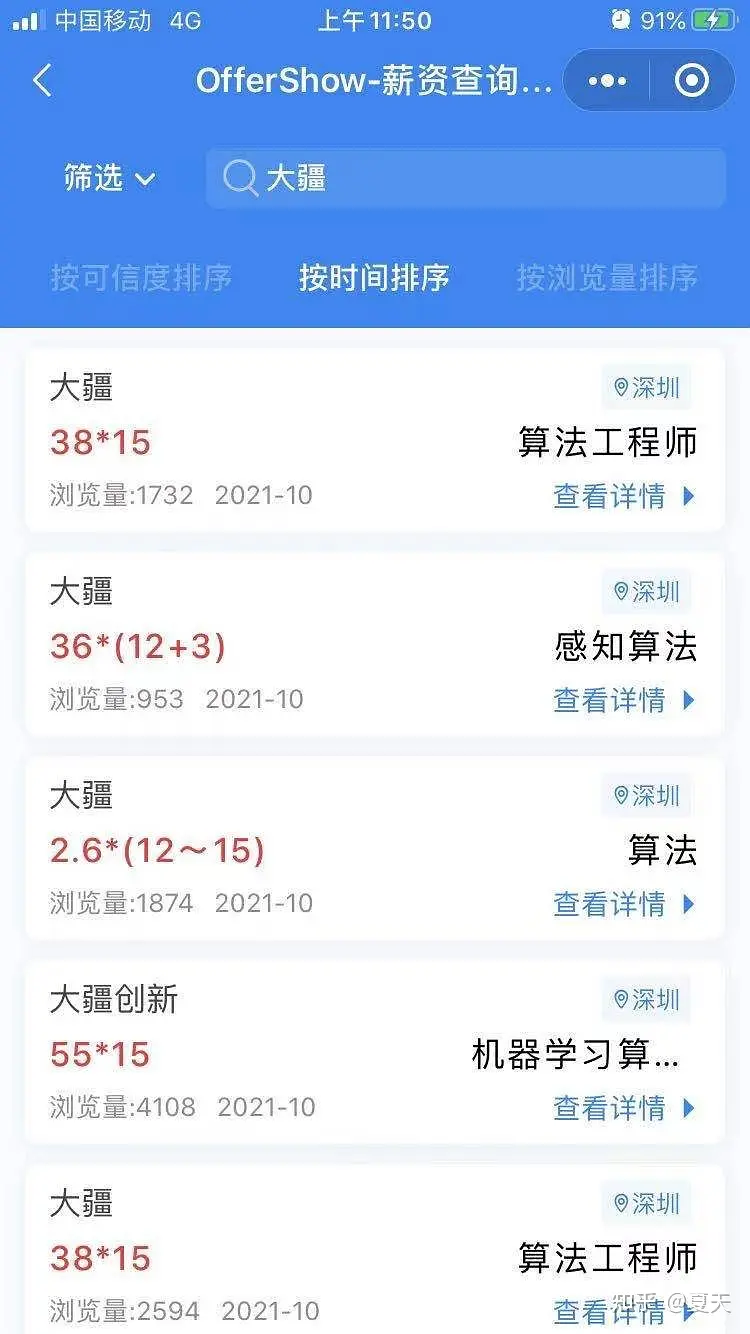Open 查看详情 for the 2.6*(12~15) 算法 offer

point(623,904)
